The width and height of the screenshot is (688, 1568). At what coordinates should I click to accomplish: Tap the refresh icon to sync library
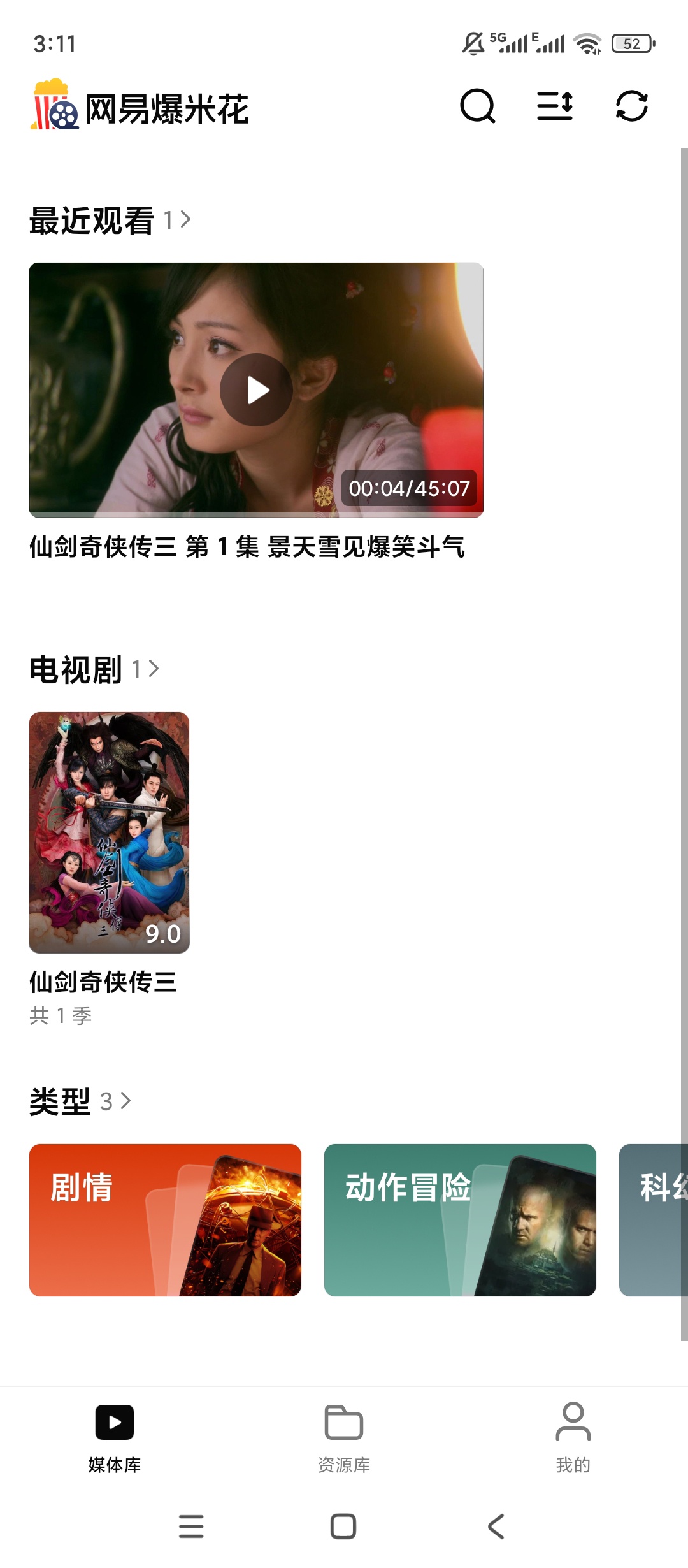[633, 107]
